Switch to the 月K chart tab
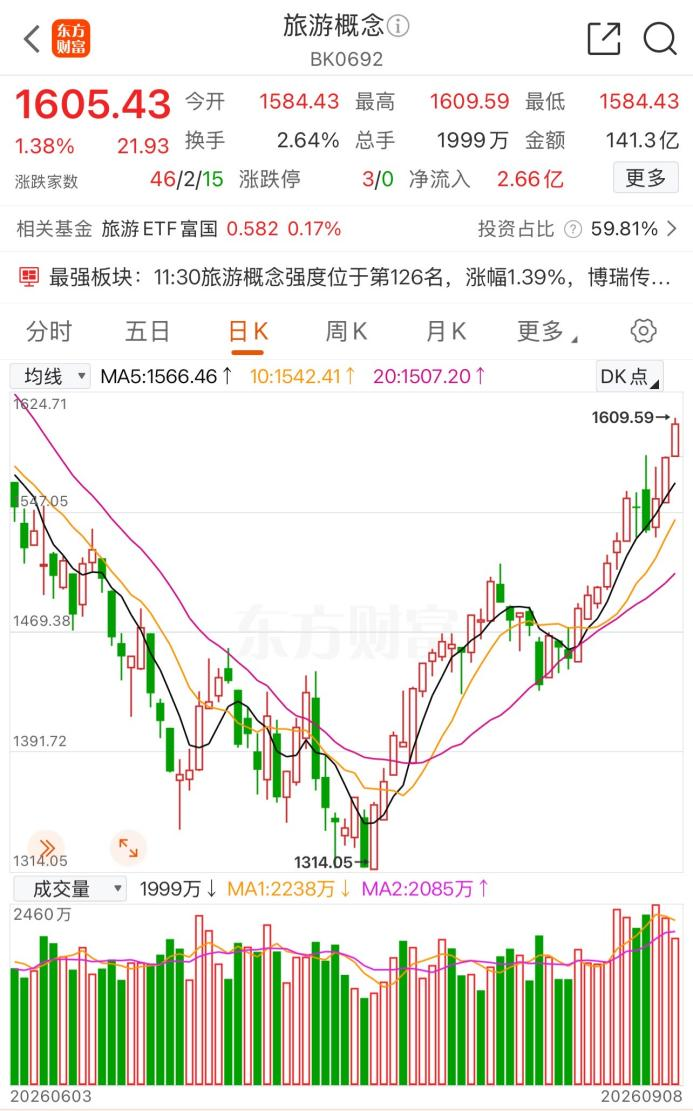This screenshot has width=693, height=1111. (446, 332)
